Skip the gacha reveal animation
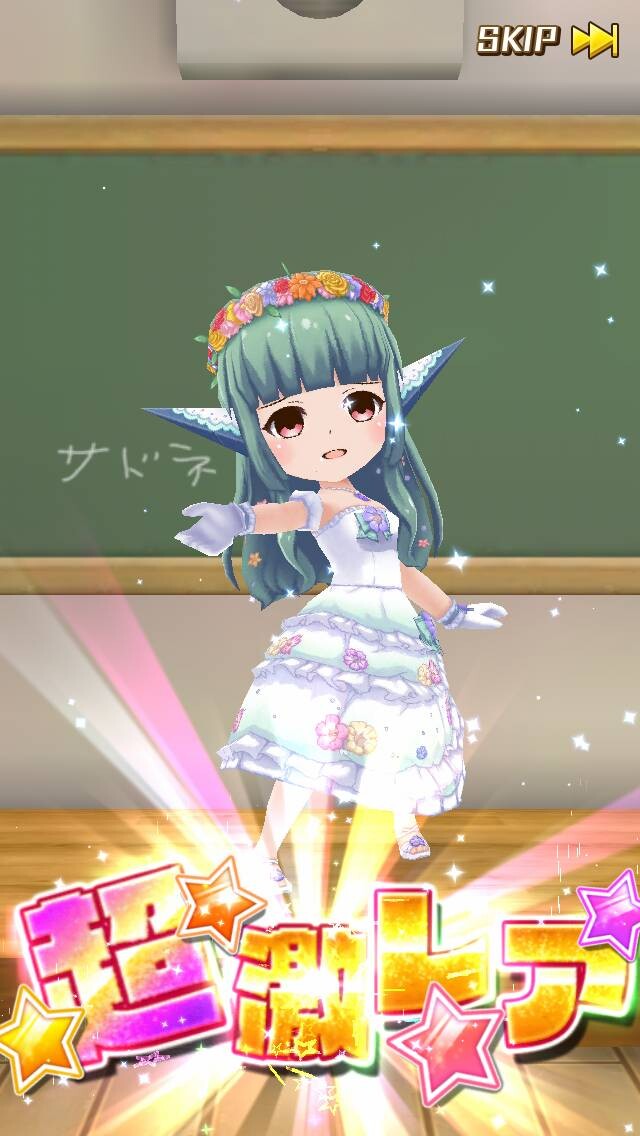The width and height of the screenshot is (640, 1136). 548,40
